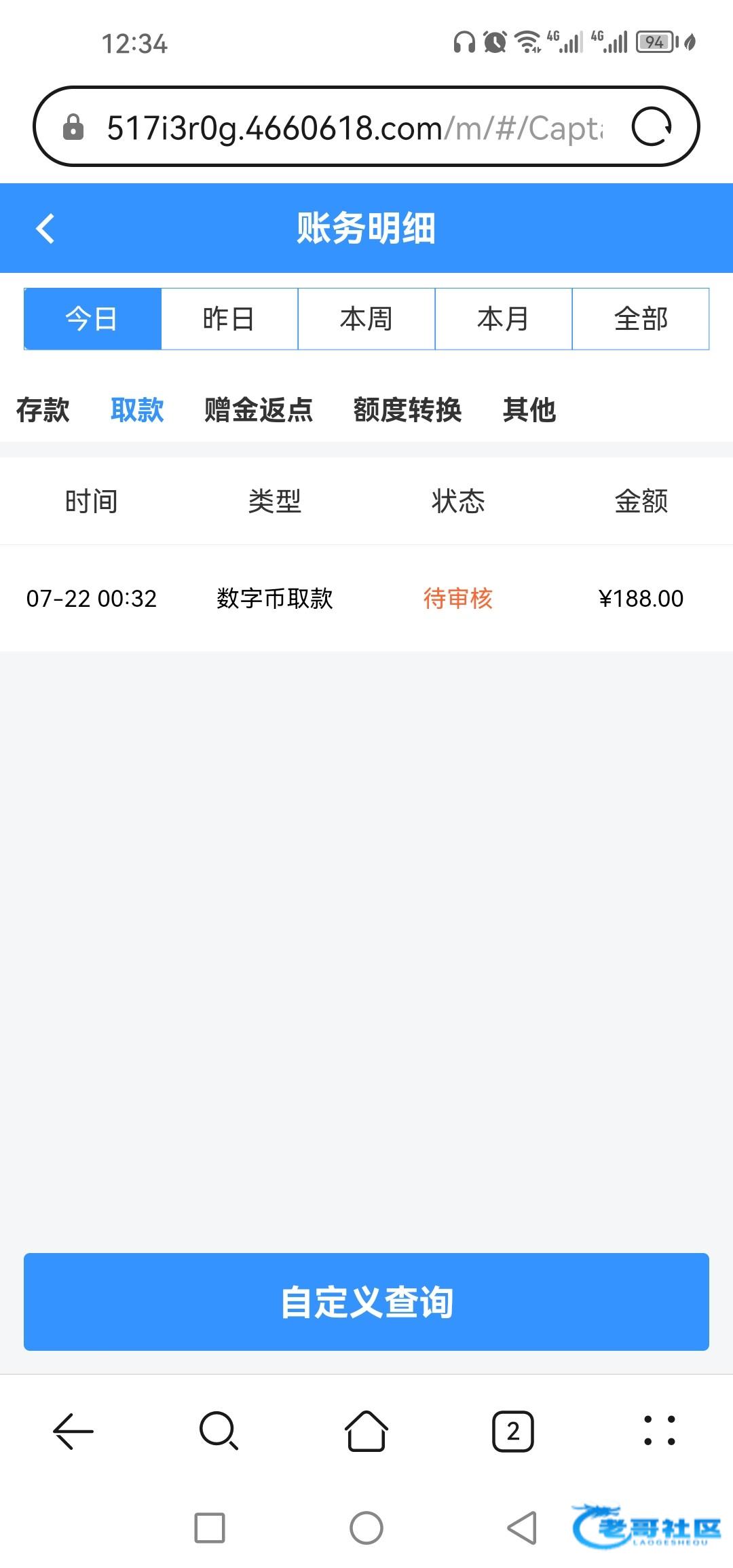The height and width of the screenshot is (1568, 733).
Task: Open the browser four-dot menu
Action: 659,1431
